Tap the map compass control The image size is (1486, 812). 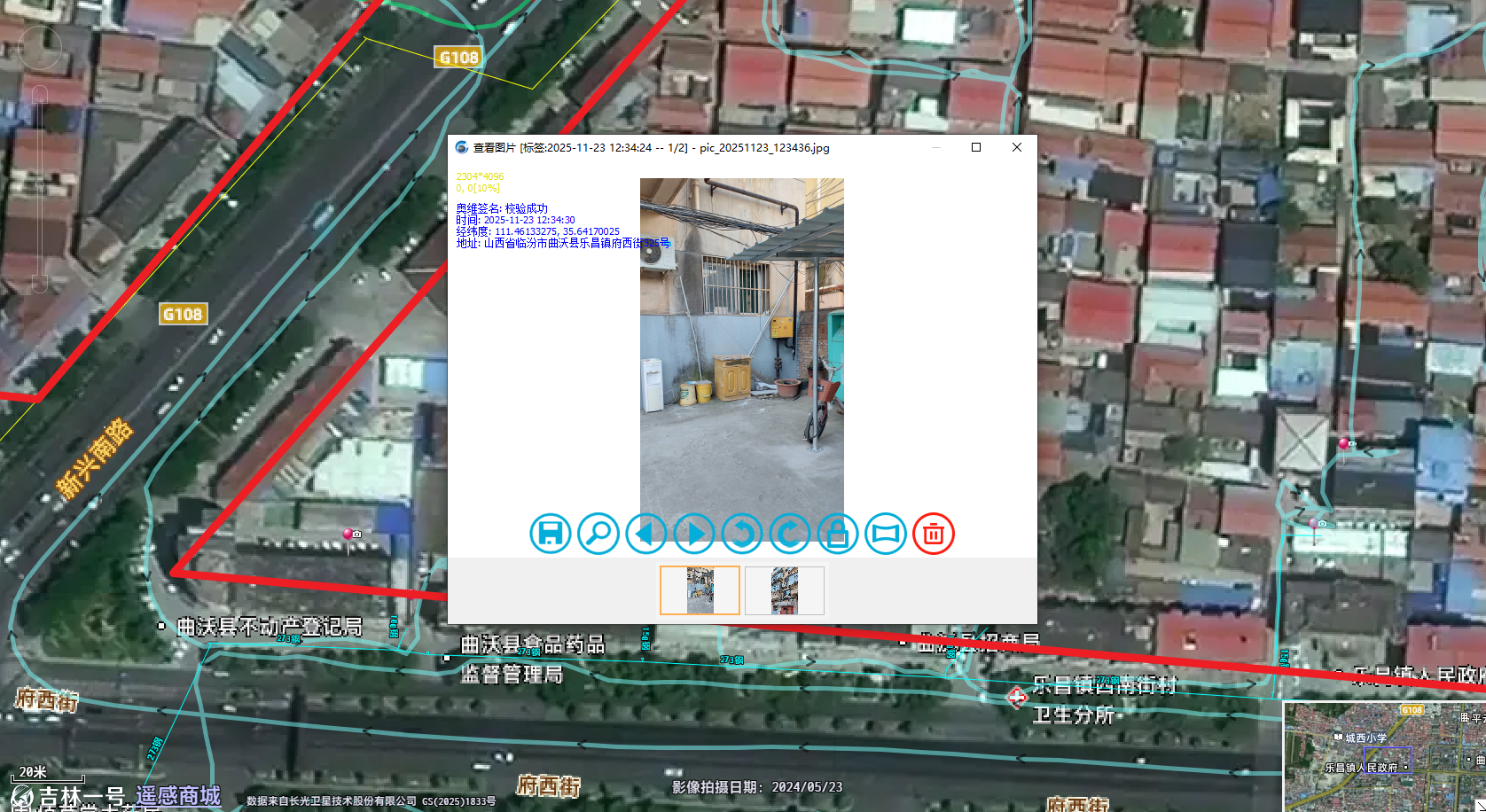coord(40,47)
